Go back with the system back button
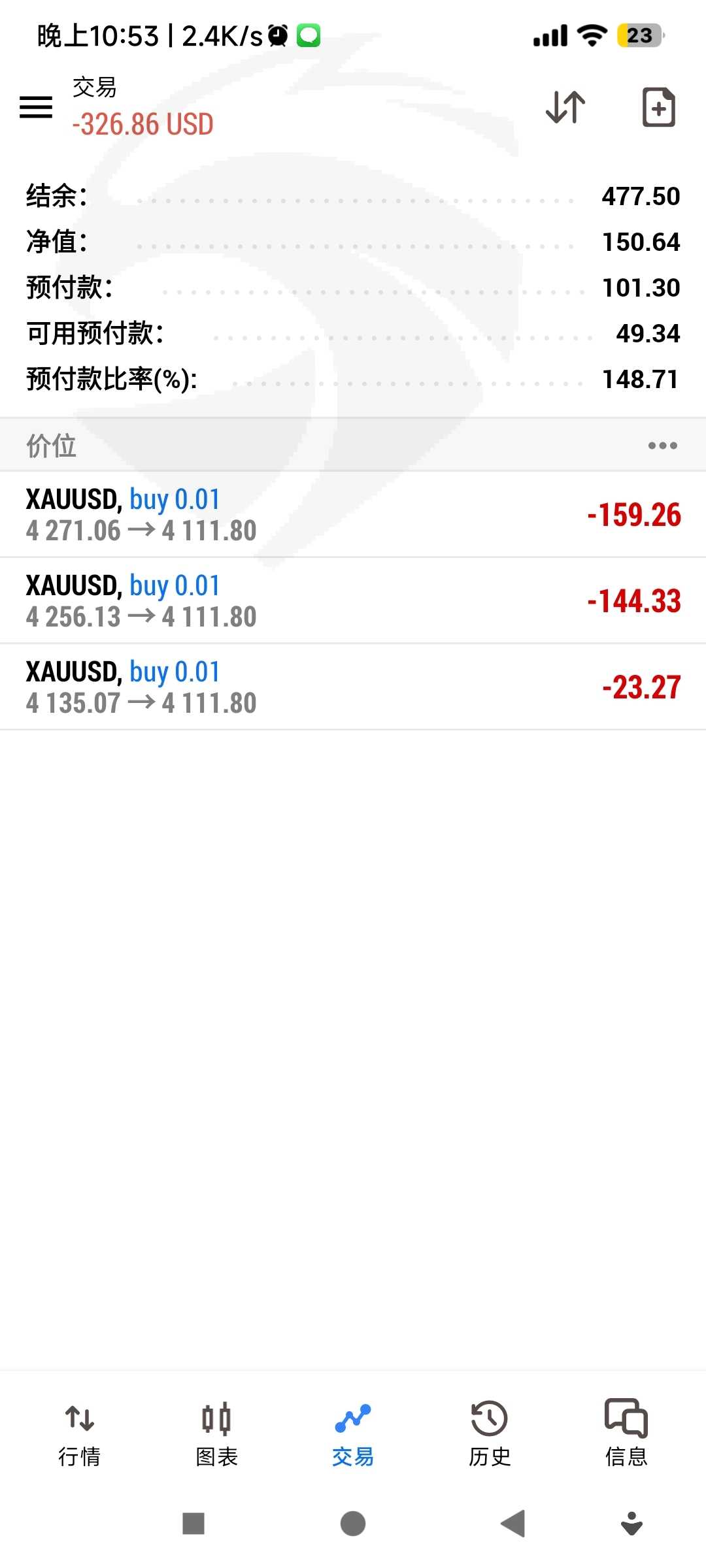This screenshot has width=706, height=1568. 513,1524
